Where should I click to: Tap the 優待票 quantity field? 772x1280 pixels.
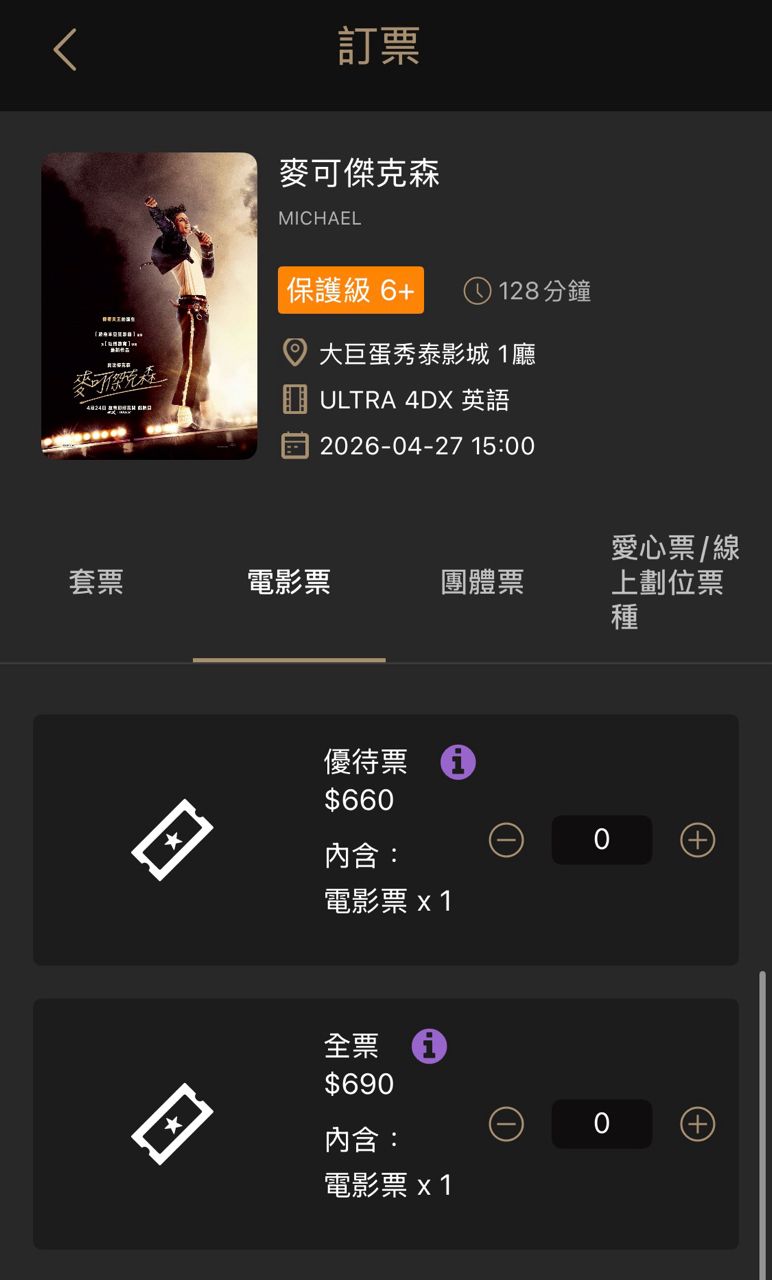[x=601, y=840]
